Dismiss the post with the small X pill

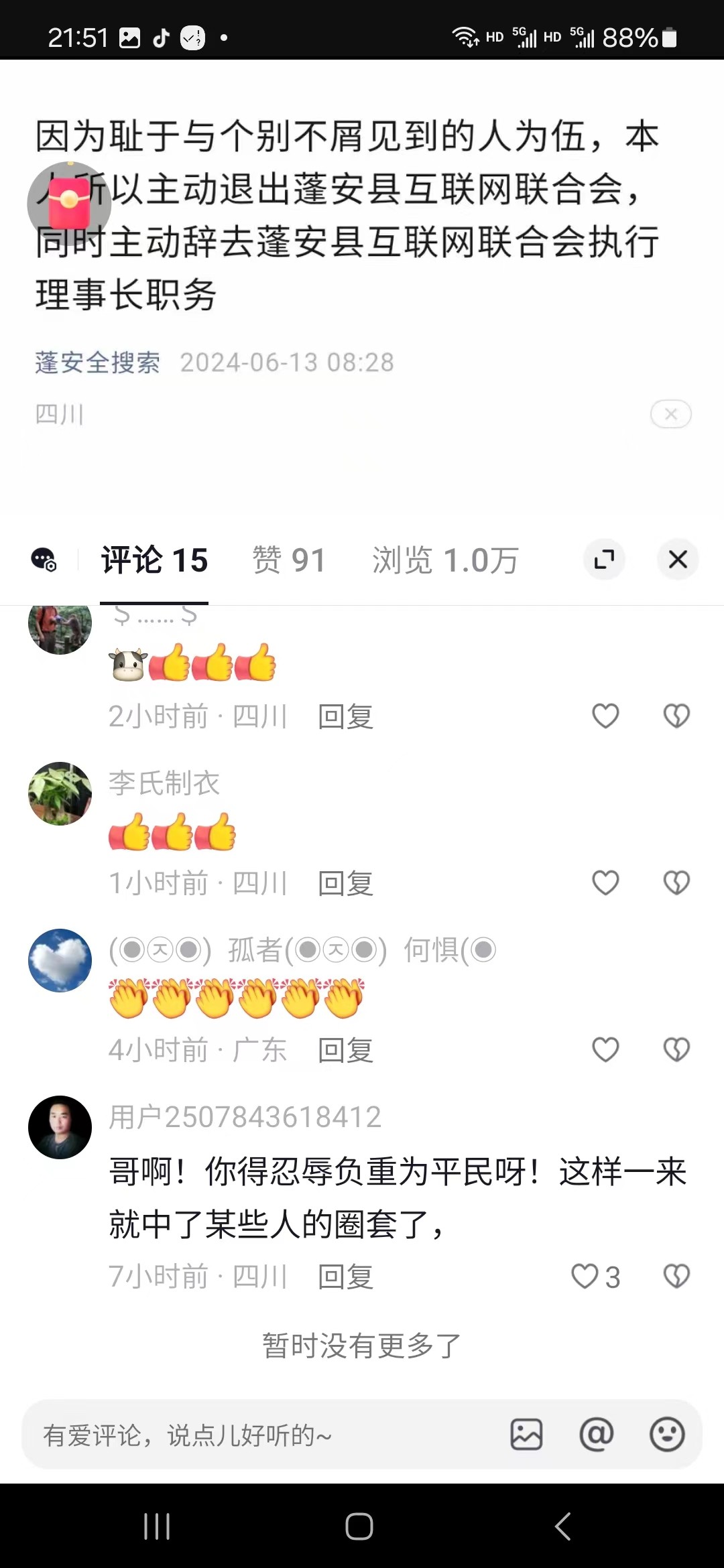tap(670, 414)
